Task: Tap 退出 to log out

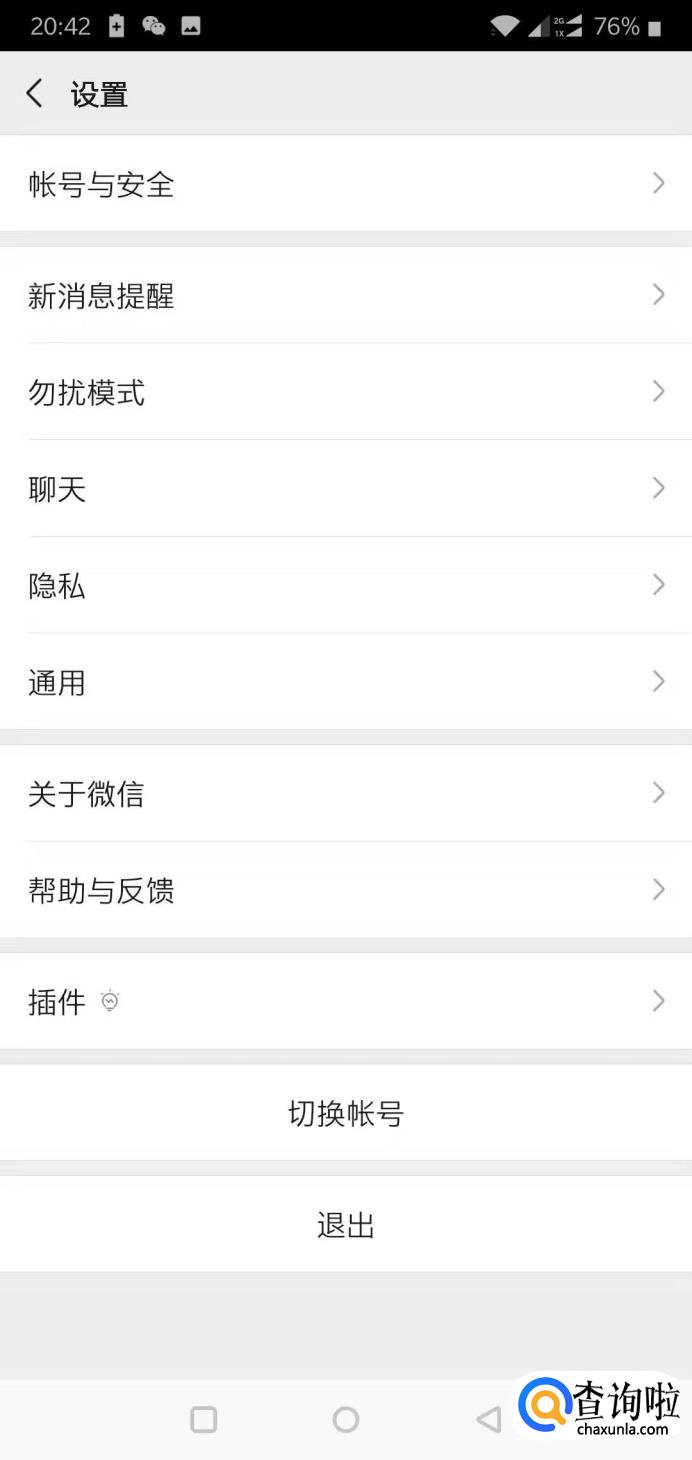Action: point(345,1225)
